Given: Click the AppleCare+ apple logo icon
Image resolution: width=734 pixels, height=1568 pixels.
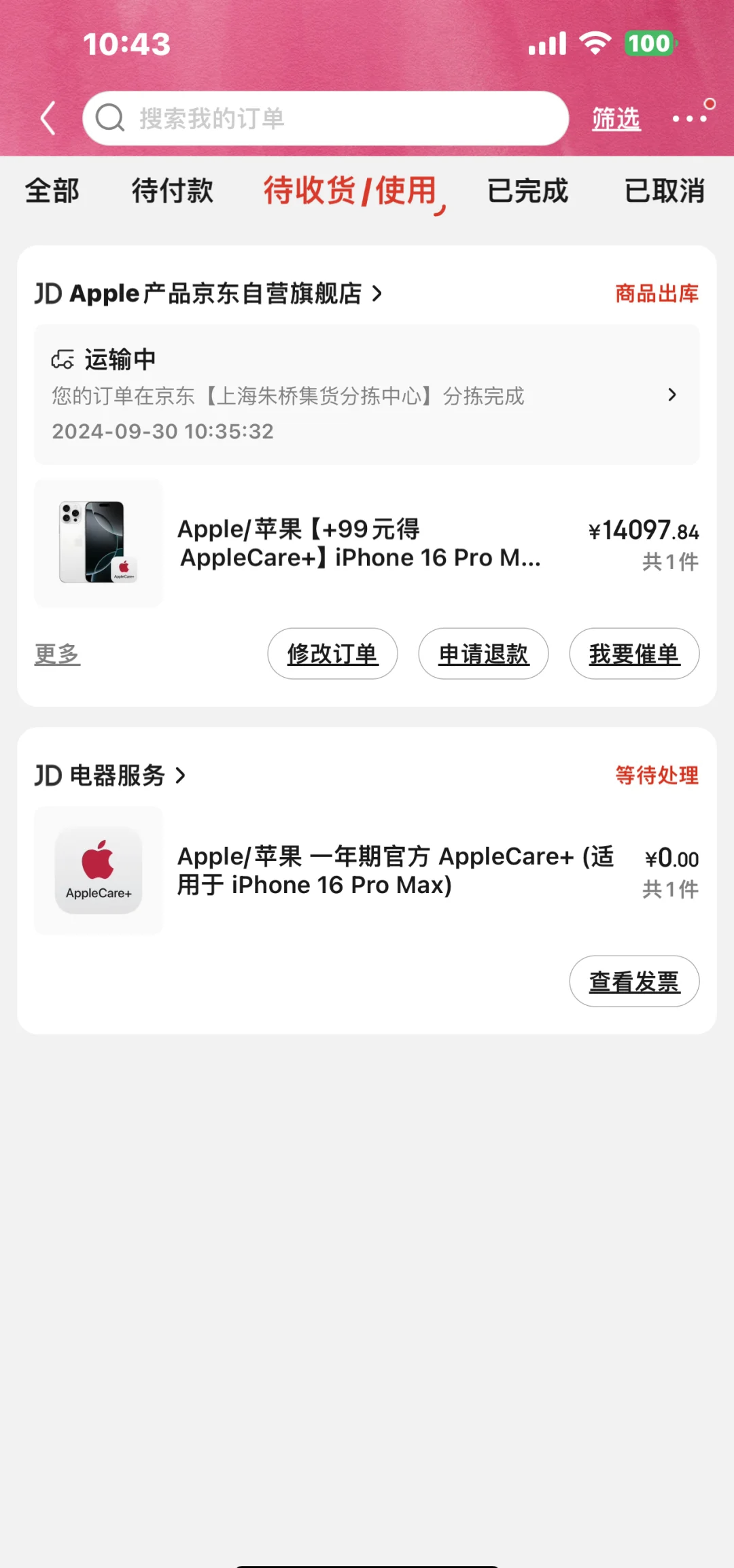Looking at the screenshot, I should point(97,872).
